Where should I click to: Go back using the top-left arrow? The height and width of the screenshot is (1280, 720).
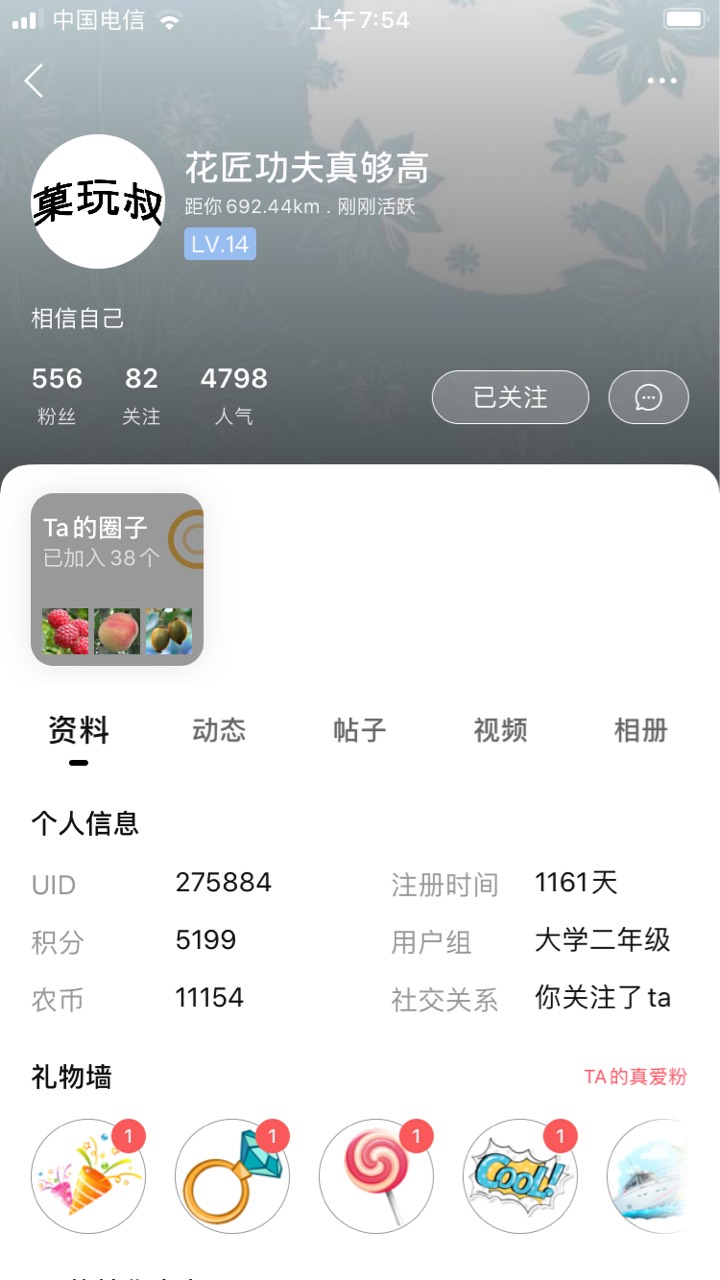click(x=35, y=80)
